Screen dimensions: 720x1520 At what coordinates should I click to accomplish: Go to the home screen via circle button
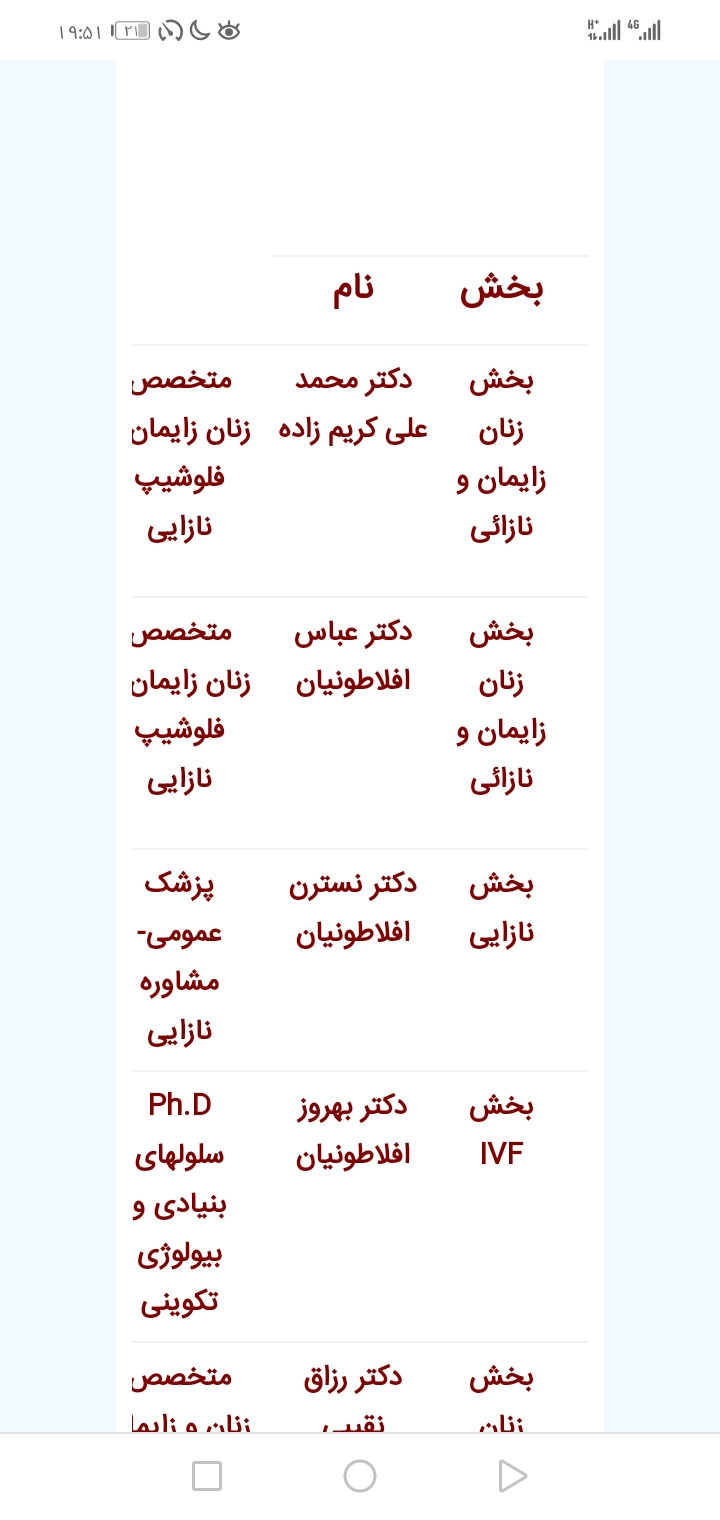(x=360, y=1476)
